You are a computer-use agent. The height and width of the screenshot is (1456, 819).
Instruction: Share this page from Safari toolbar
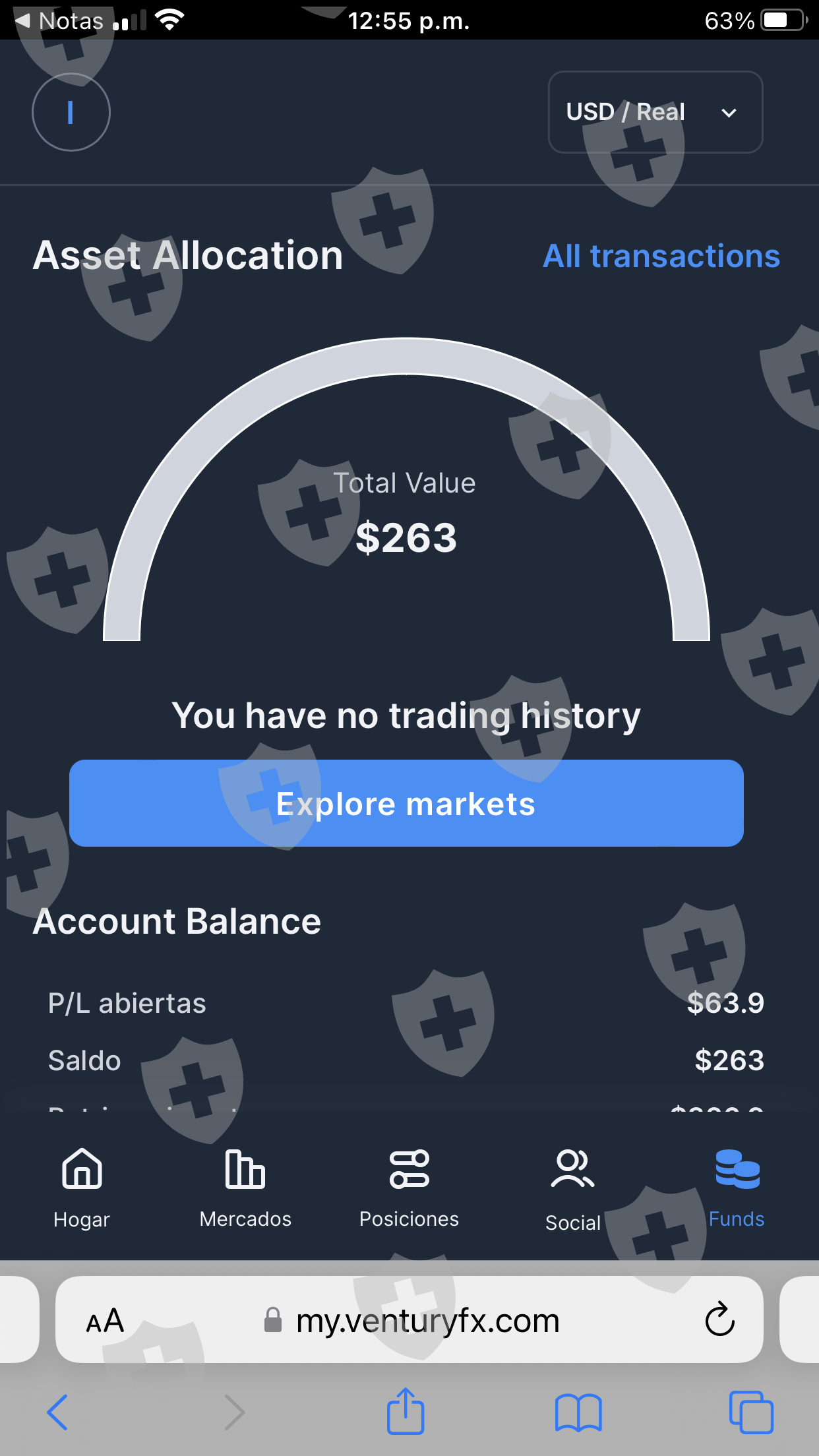click(x=405, y=1410)
